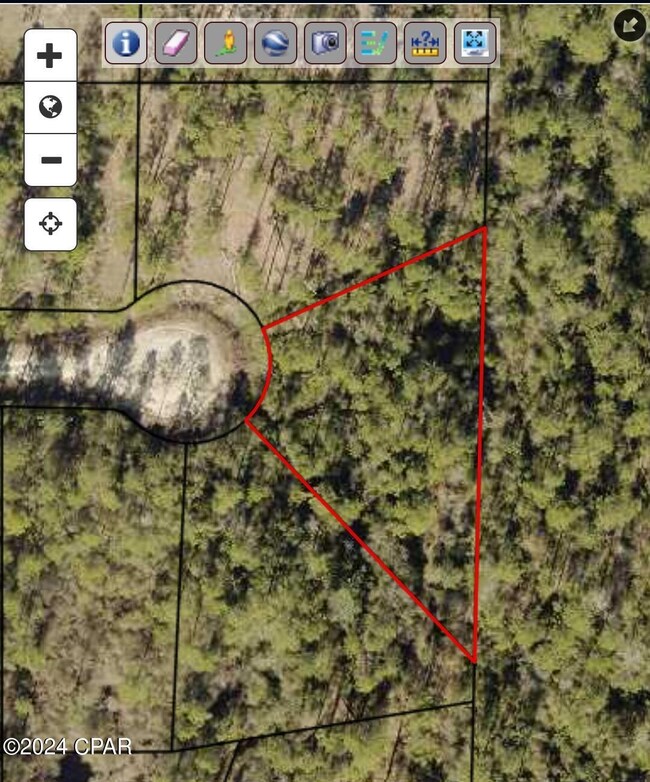Choose the eraser tool
This screenshot has width=650, height=782.
tap(176, 43)
